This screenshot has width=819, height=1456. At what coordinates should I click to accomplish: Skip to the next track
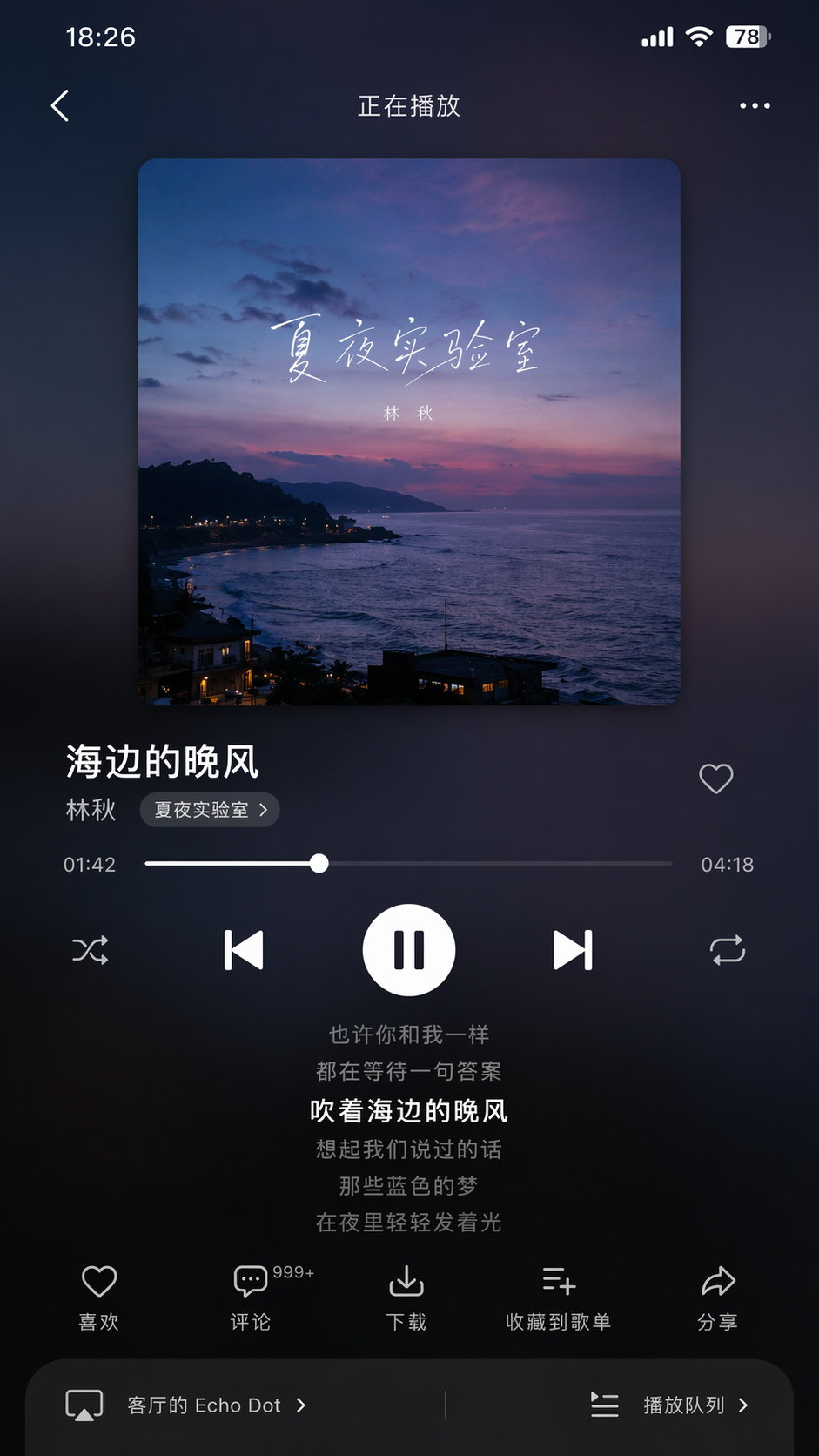coord(573,950)
